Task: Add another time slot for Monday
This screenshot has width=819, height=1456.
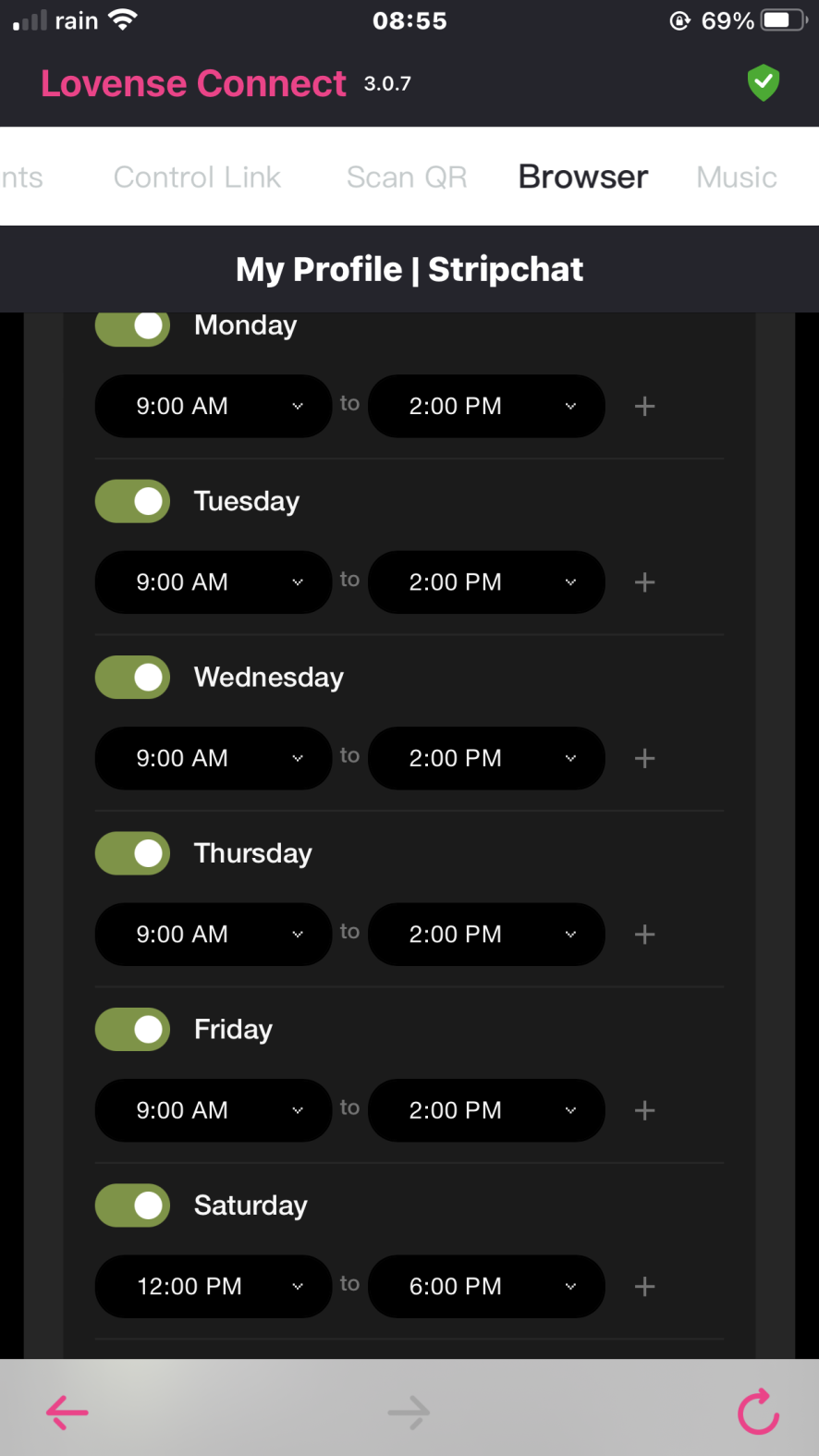Action: pos(645,406)
